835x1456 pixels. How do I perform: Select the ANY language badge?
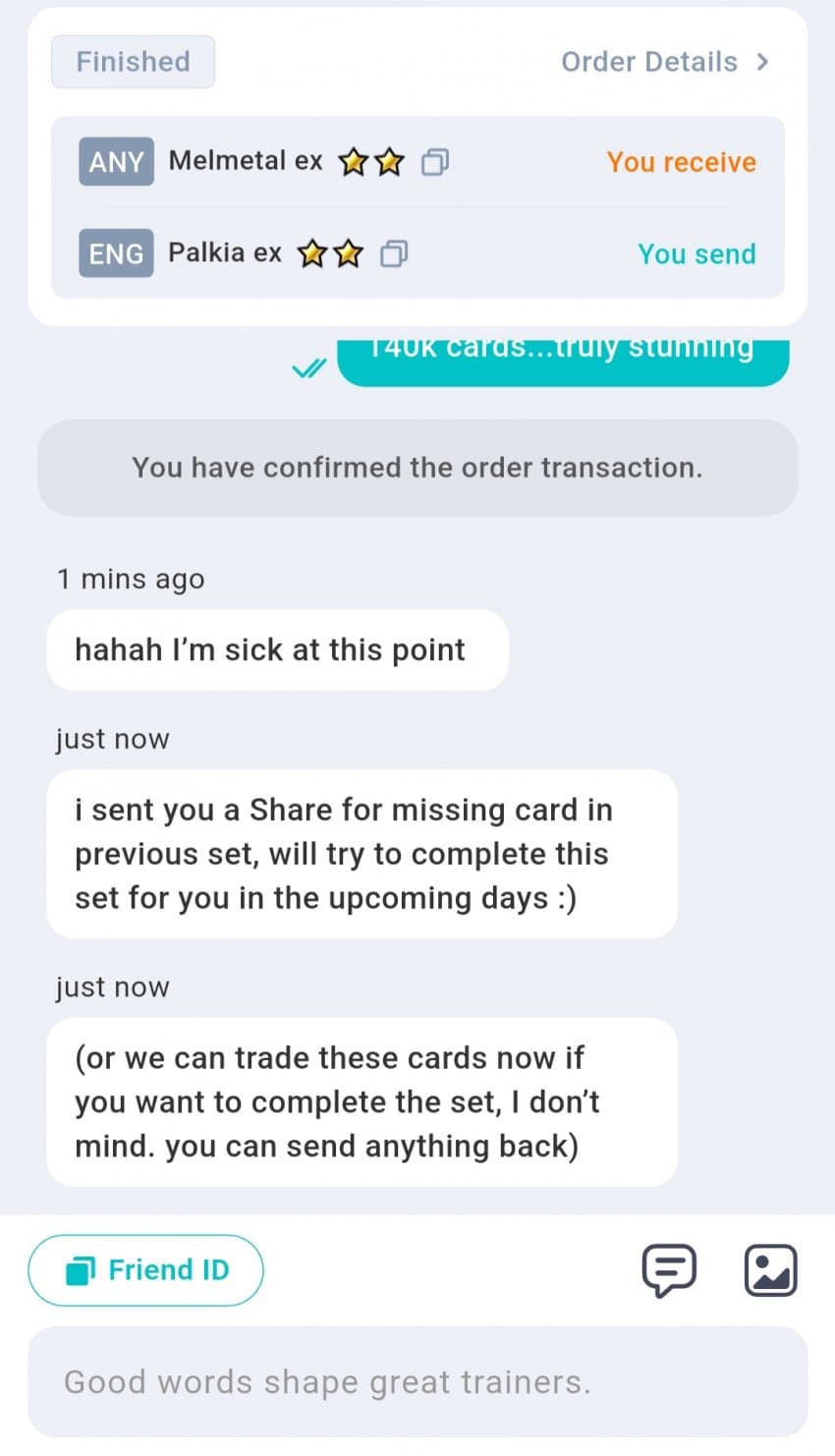(116, 161)
